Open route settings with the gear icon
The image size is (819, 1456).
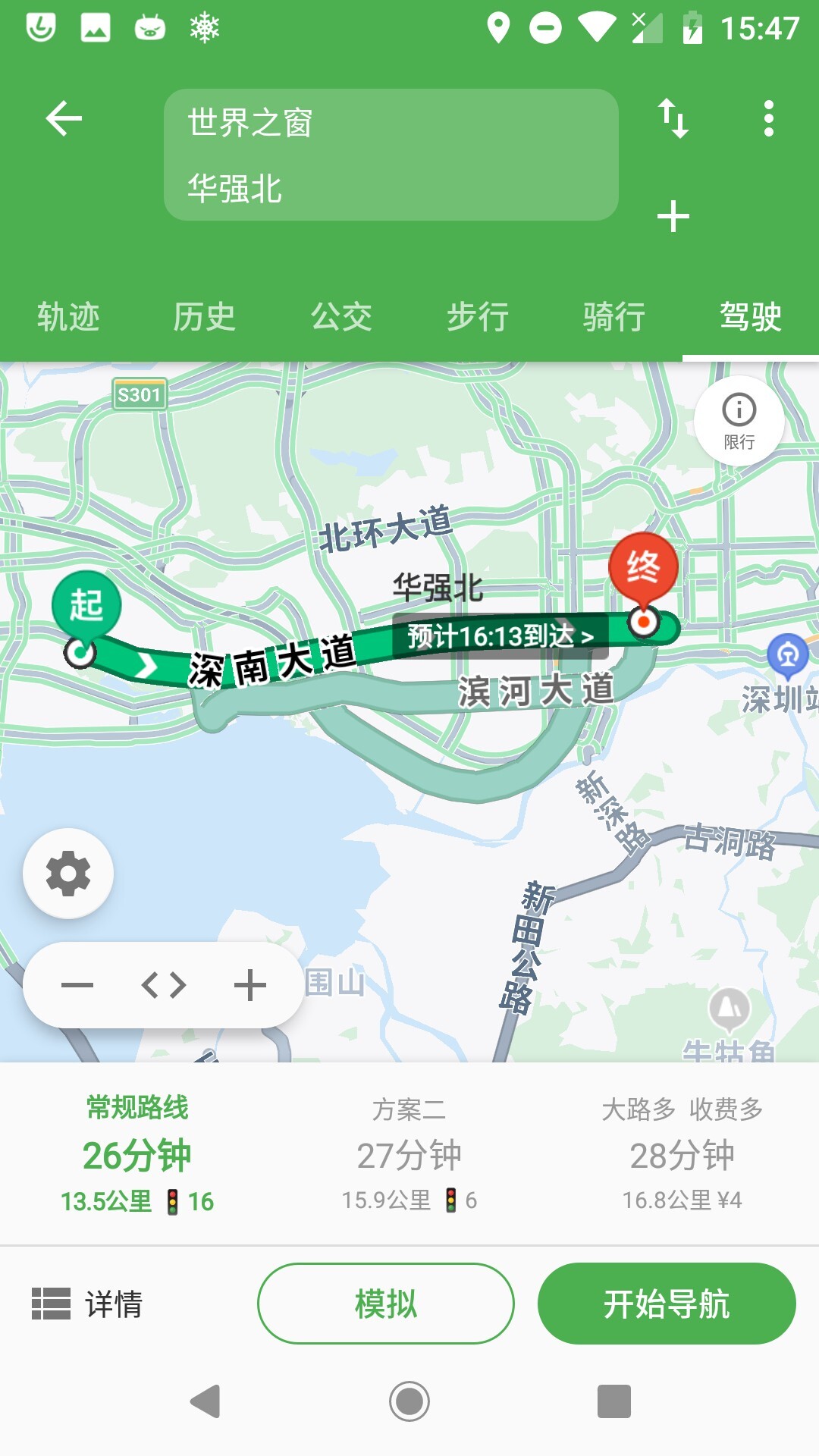click(x=69, y=873)
